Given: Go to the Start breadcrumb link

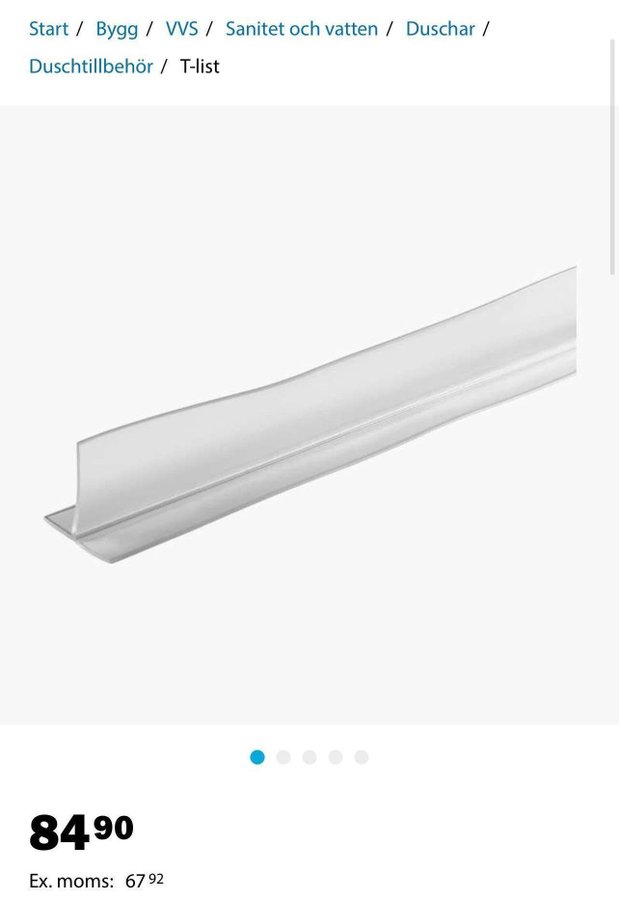Looking at the screenshot, I should tap(48, 29).
